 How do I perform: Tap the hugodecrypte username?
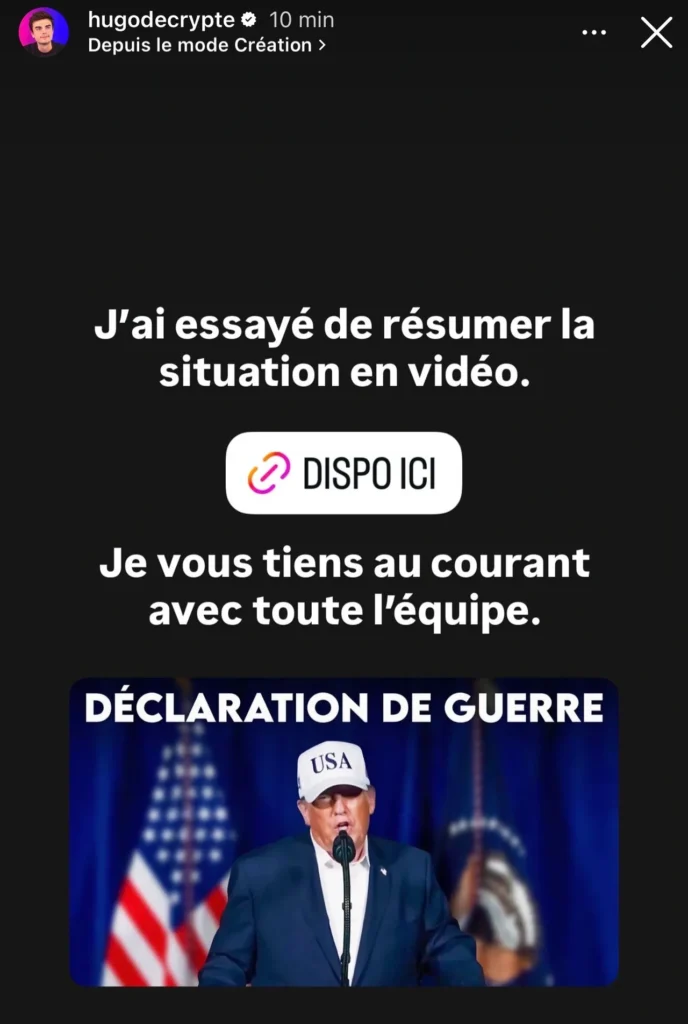[x=160, y=20]
